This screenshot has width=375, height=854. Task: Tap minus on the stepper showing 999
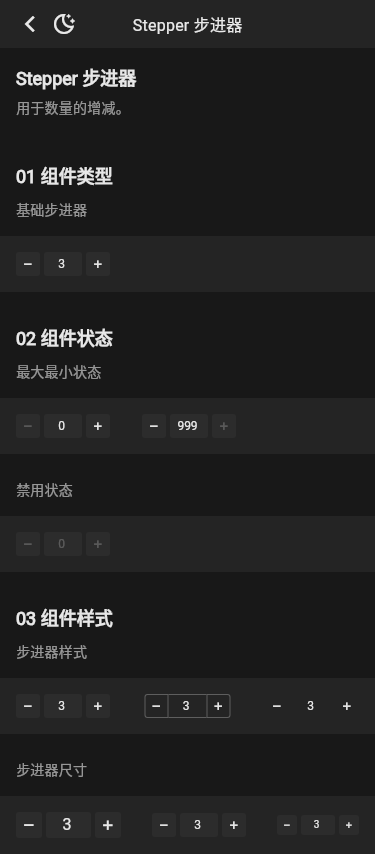154,426
